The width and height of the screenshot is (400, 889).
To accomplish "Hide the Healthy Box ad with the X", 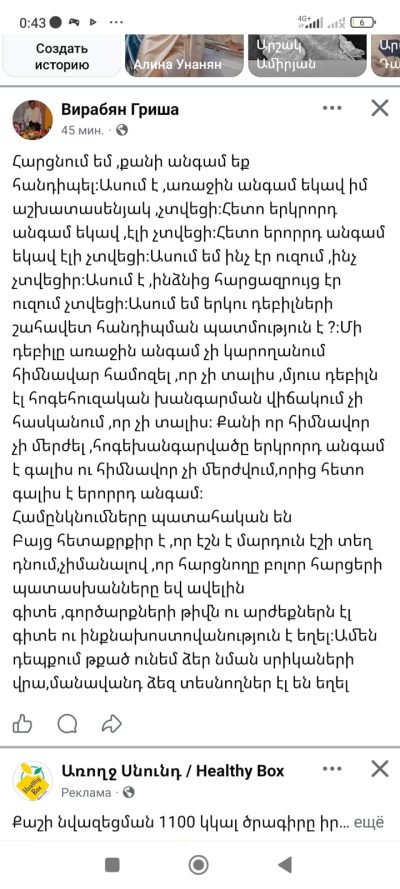I will click(380, 769).
